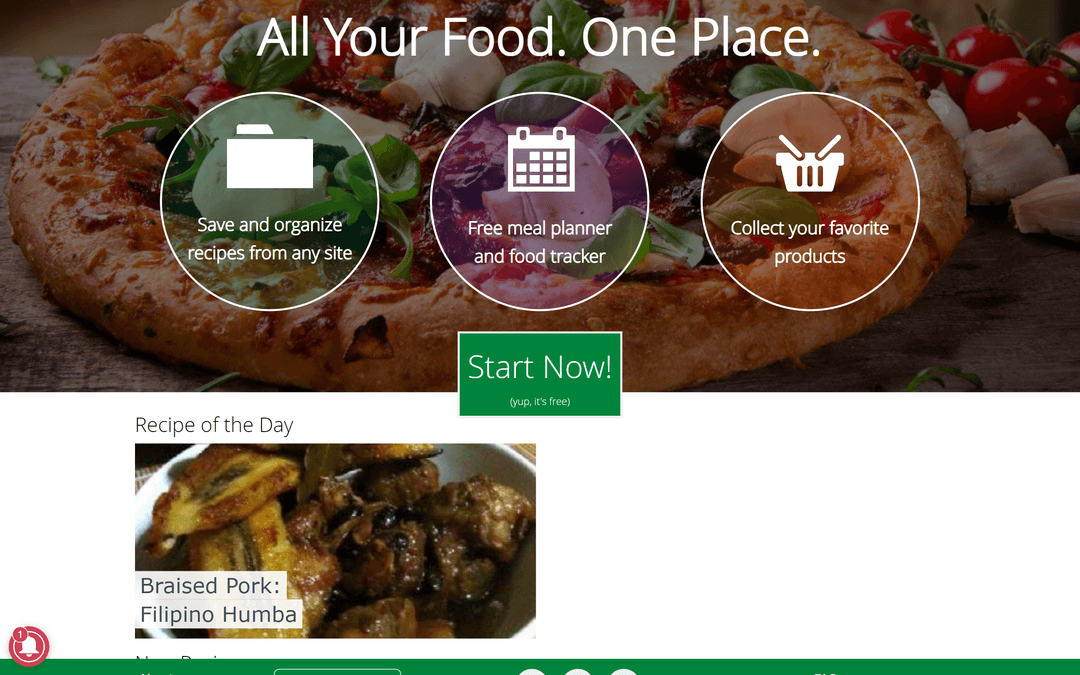Select Save and organize recipes circle

coord(270,201)
